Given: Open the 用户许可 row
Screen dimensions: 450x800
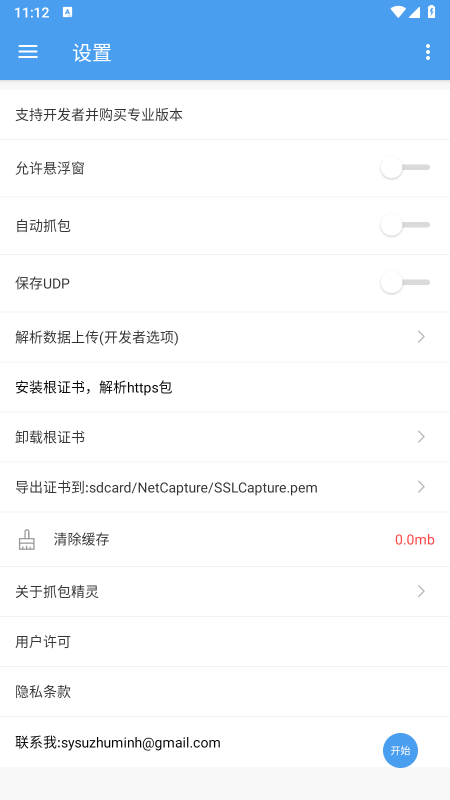Looking at the screenshot, I should [x=225, y=642].
